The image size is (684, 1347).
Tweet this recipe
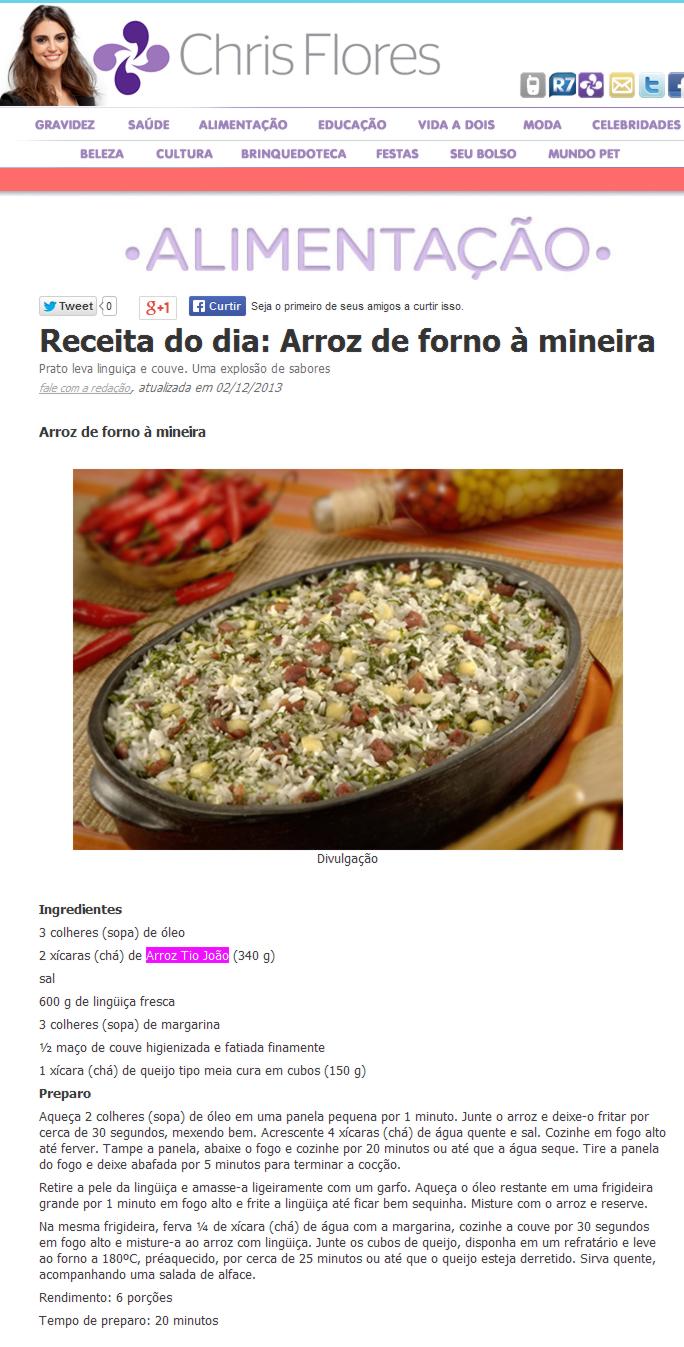[67, 307]
